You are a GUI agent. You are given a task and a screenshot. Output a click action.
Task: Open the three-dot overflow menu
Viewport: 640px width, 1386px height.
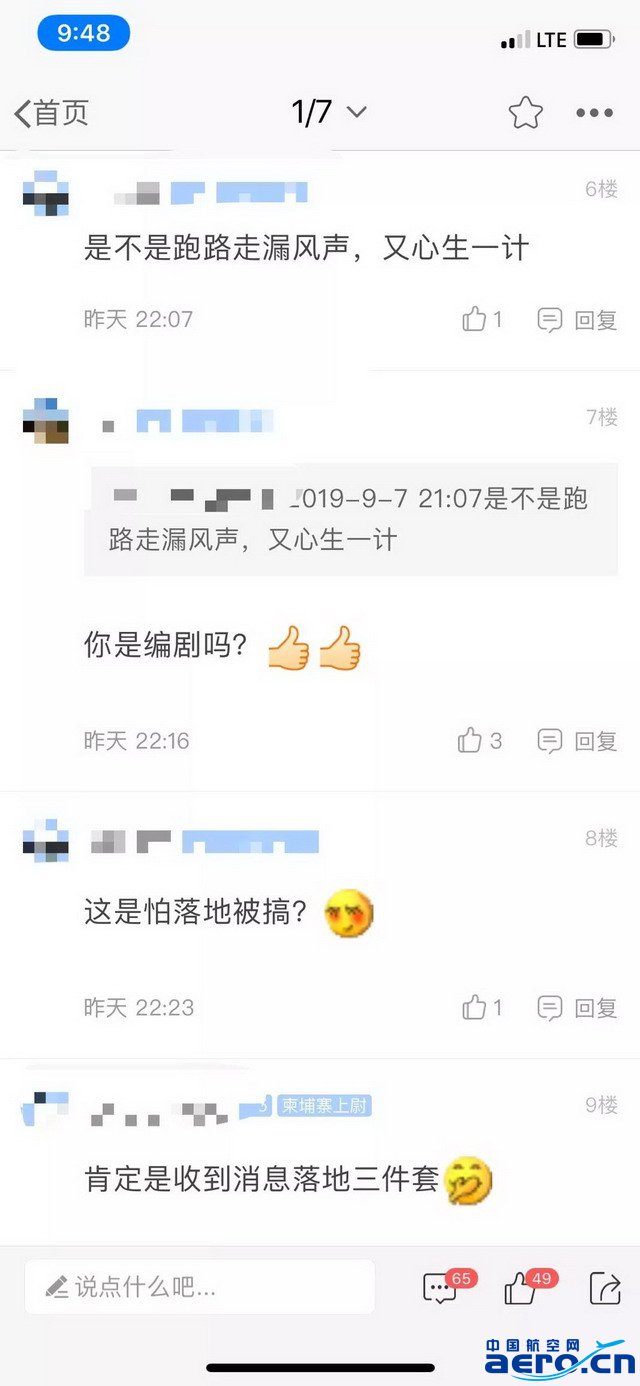[594, 113]
